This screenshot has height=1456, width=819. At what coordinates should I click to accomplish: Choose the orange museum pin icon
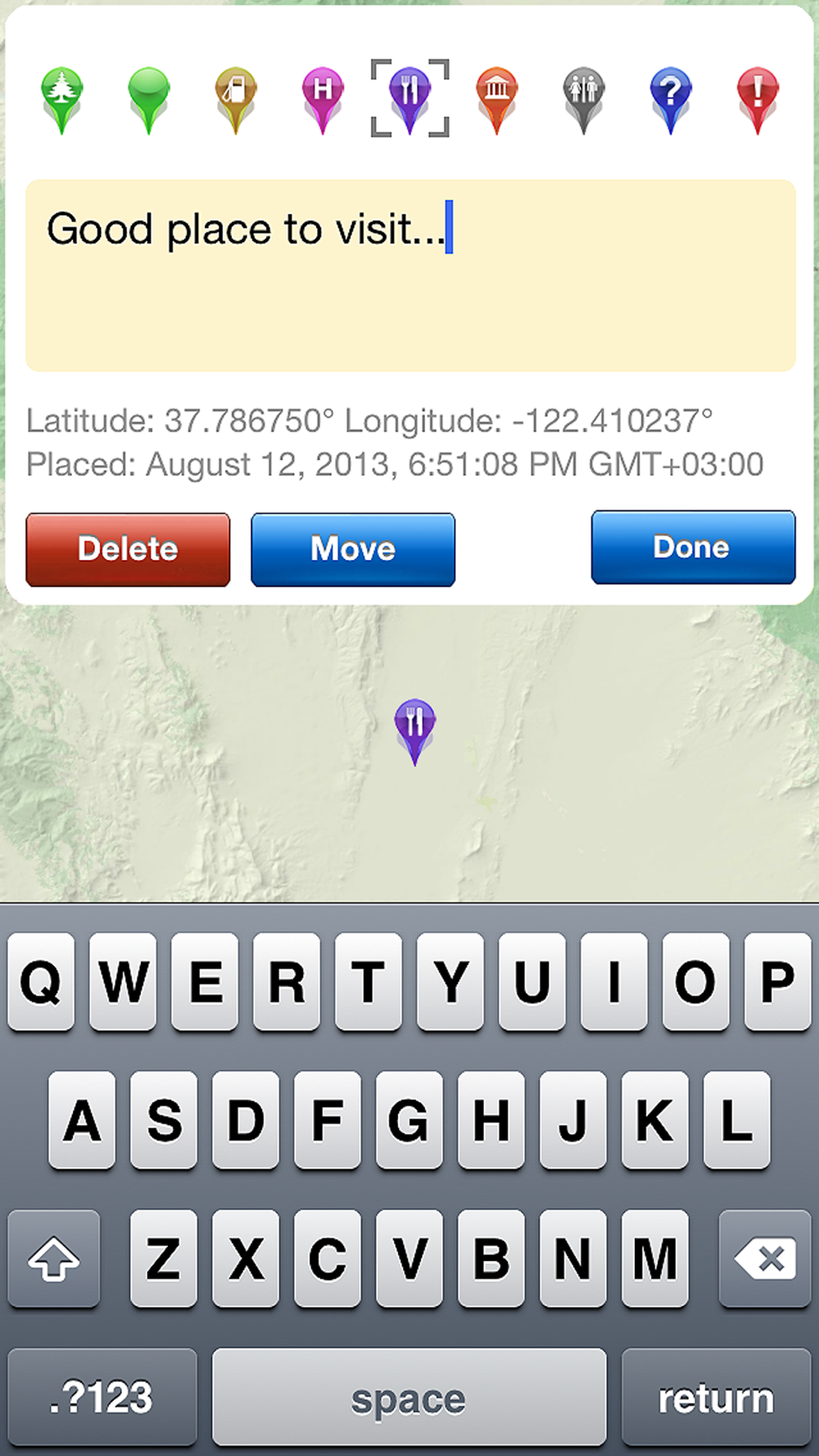click(x=496, y=99)
